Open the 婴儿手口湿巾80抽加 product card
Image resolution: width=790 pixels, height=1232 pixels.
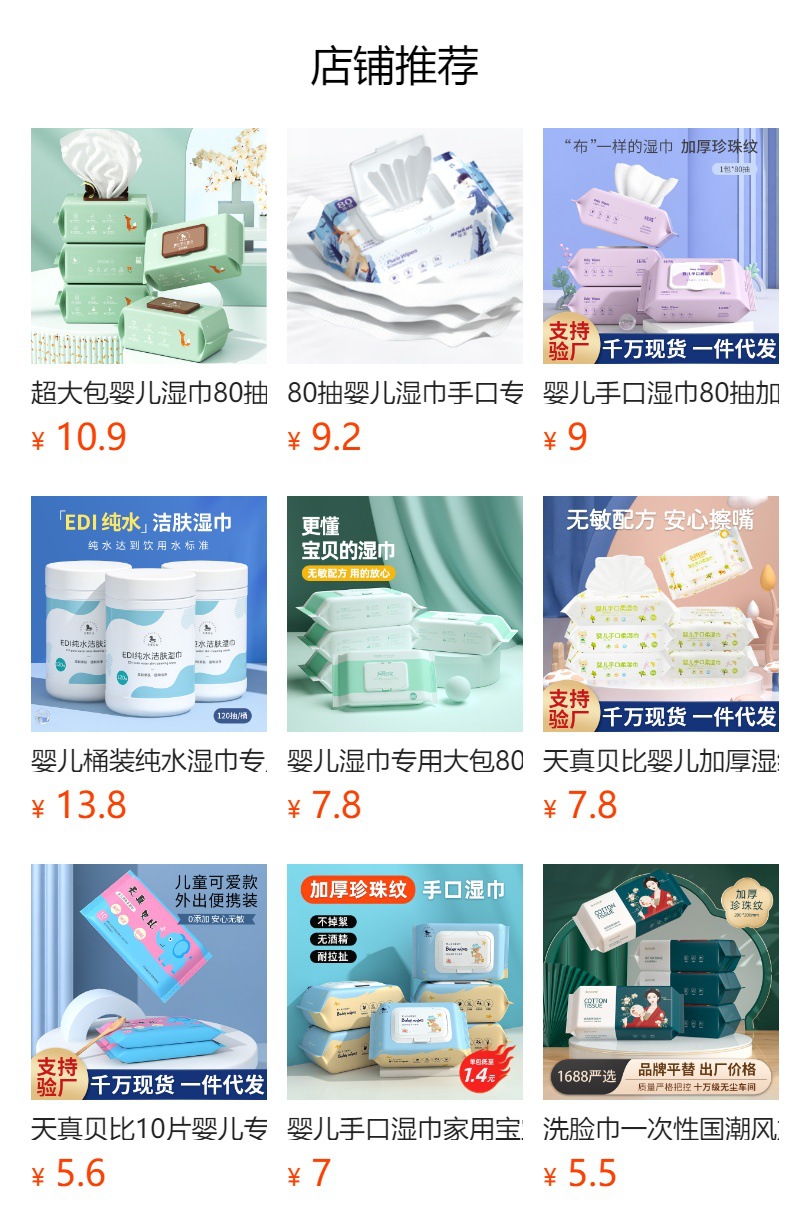coord(660,246)
